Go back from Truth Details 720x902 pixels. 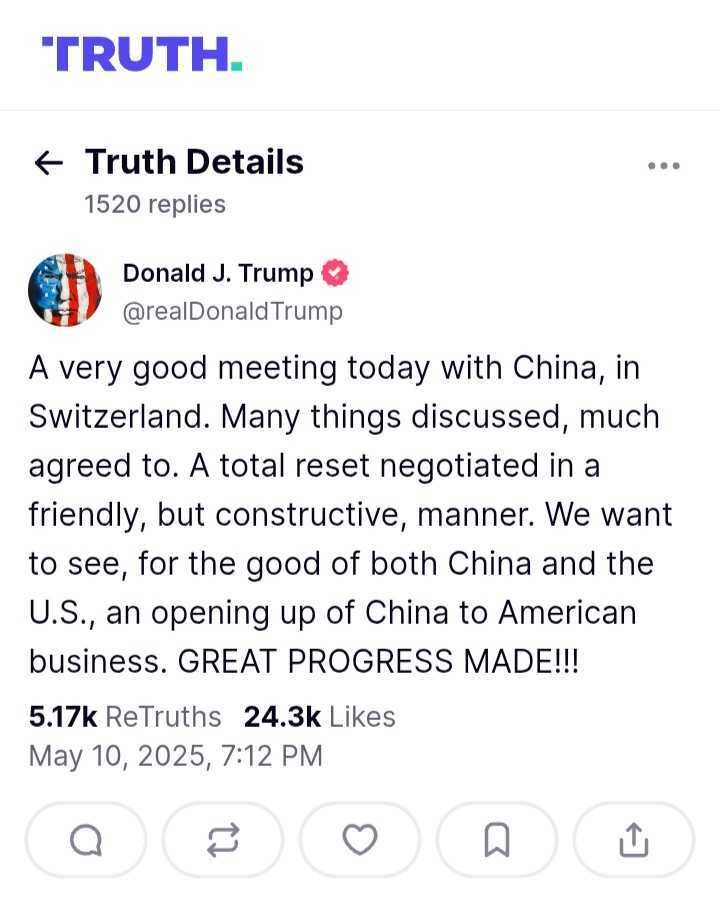coord(48,163)
